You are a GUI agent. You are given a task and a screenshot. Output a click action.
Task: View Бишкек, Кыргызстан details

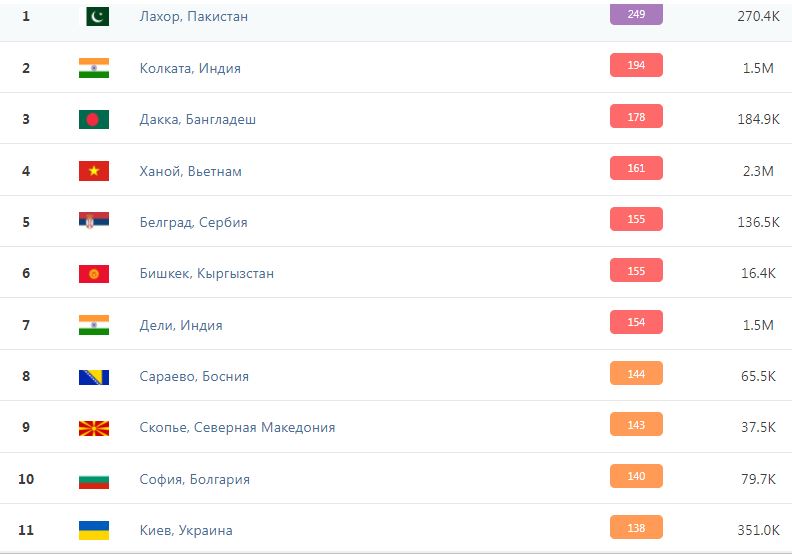(x=207, y=274)
